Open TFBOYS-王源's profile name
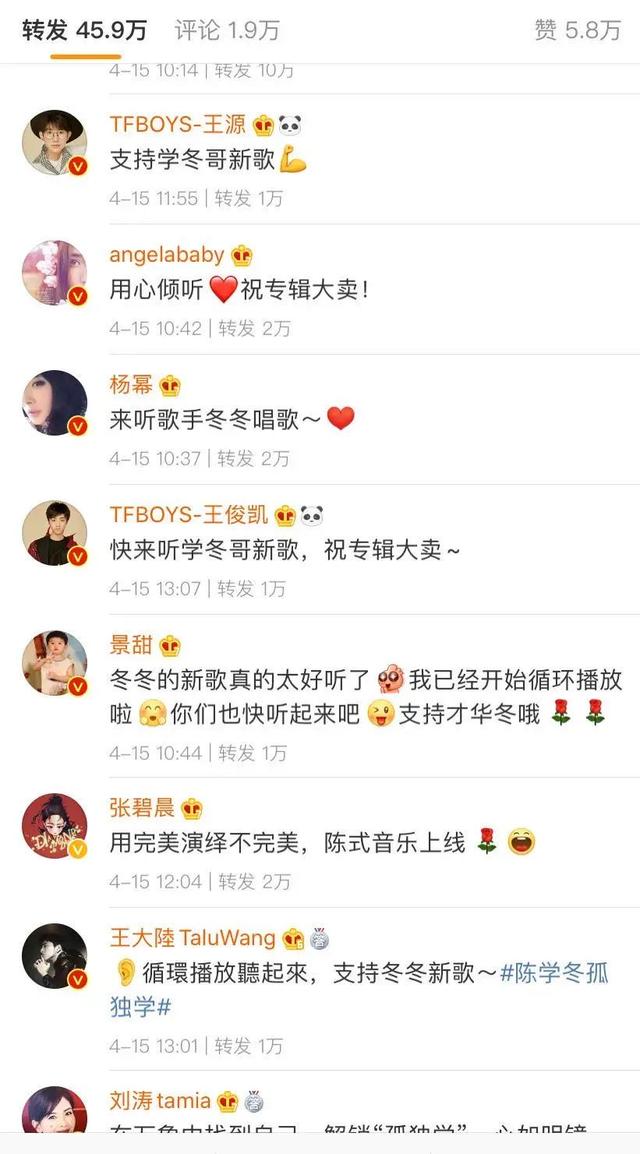 click(x=178, y=124)
